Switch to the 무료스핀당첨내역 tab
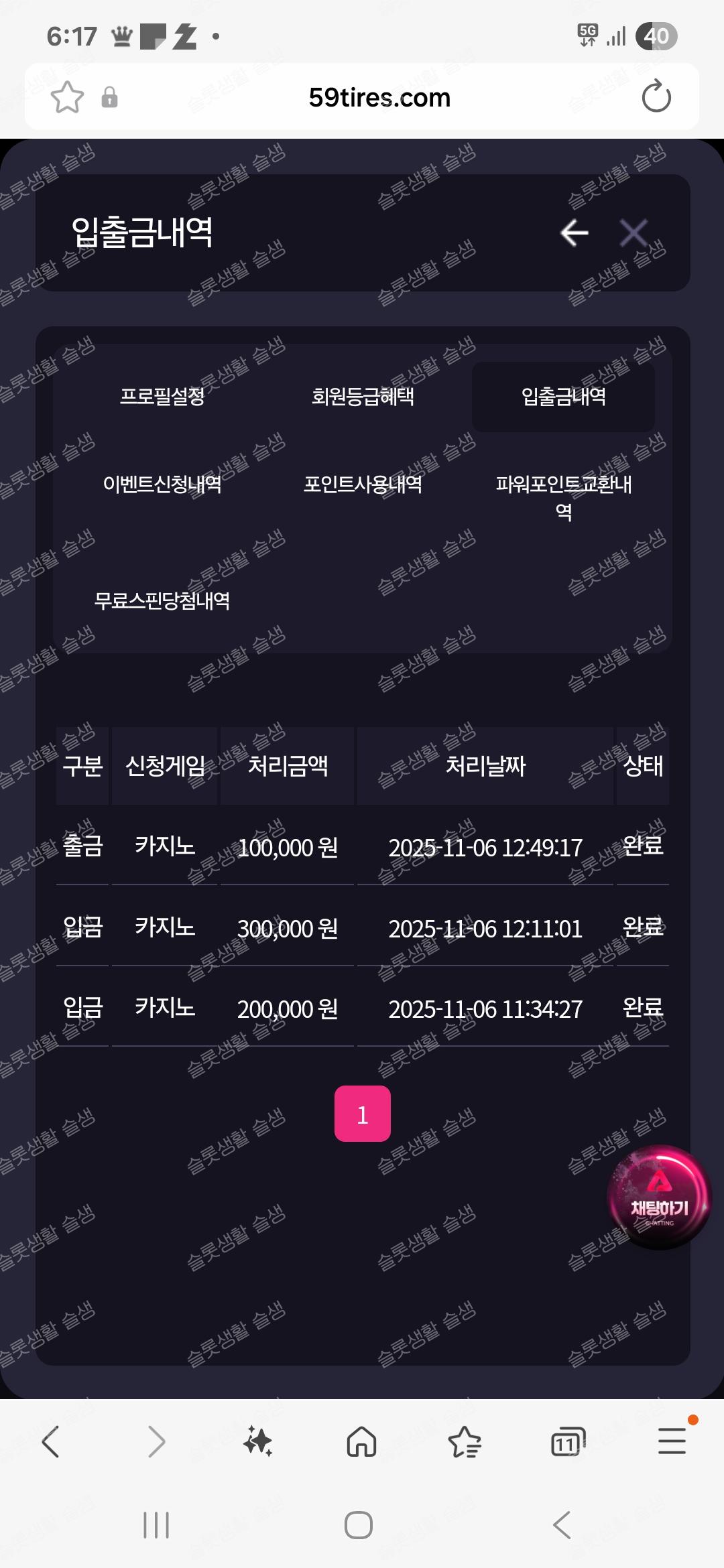 tap(162, 600)
